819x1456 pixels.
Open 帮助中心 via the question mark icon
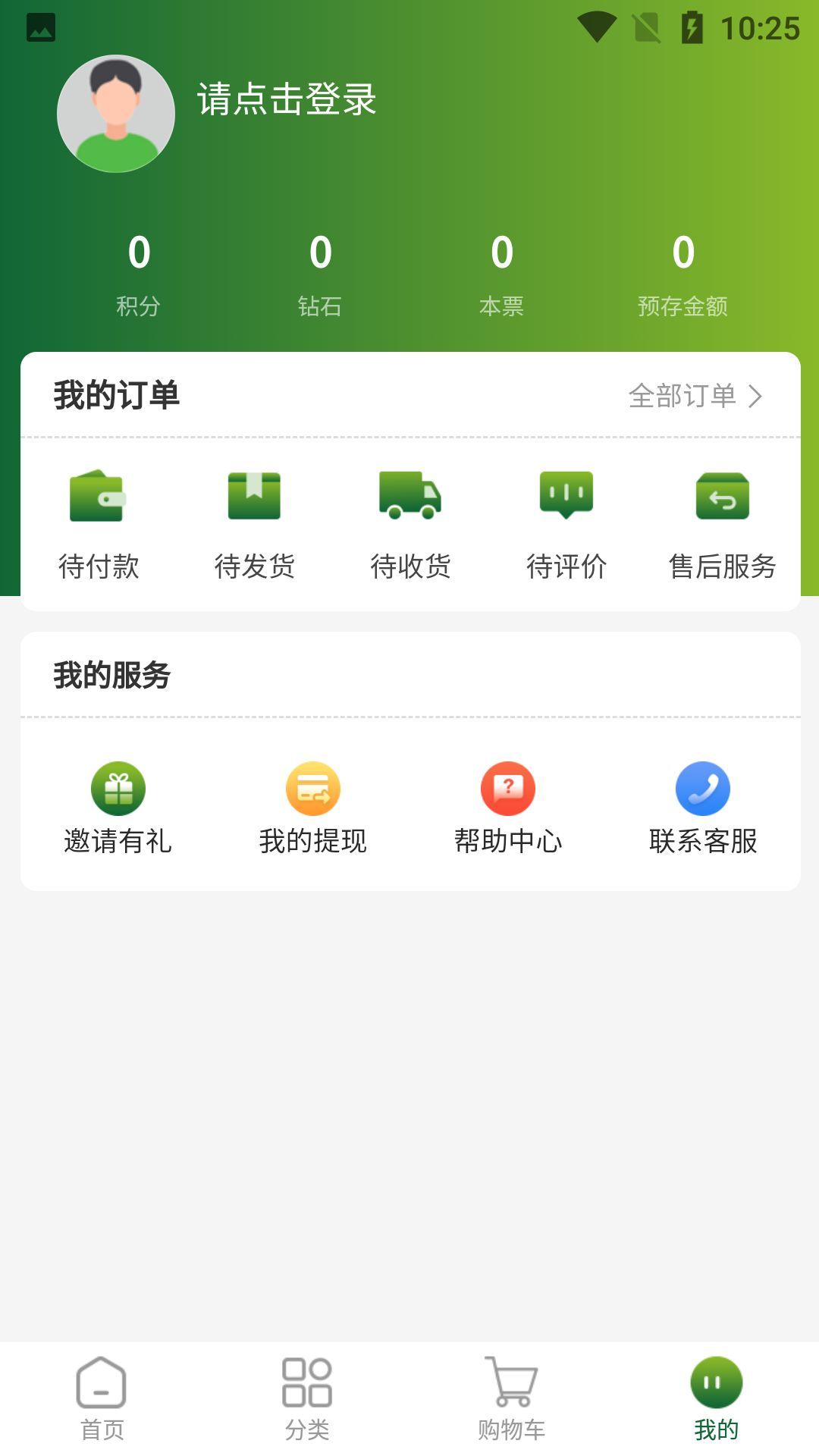pyautogui.click(x=507, y=789)
